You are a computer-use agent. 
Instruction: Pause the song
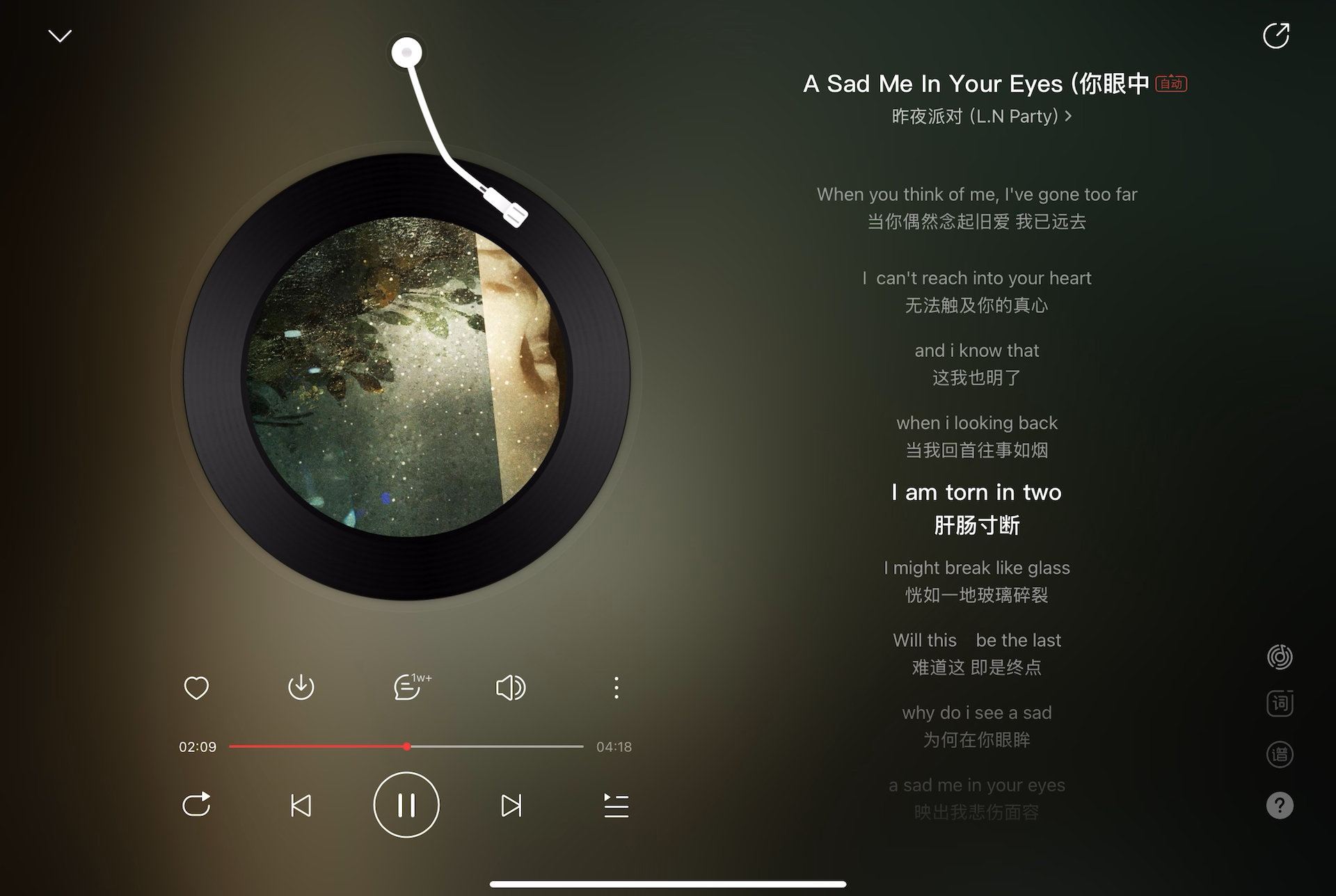pos(406,805)
